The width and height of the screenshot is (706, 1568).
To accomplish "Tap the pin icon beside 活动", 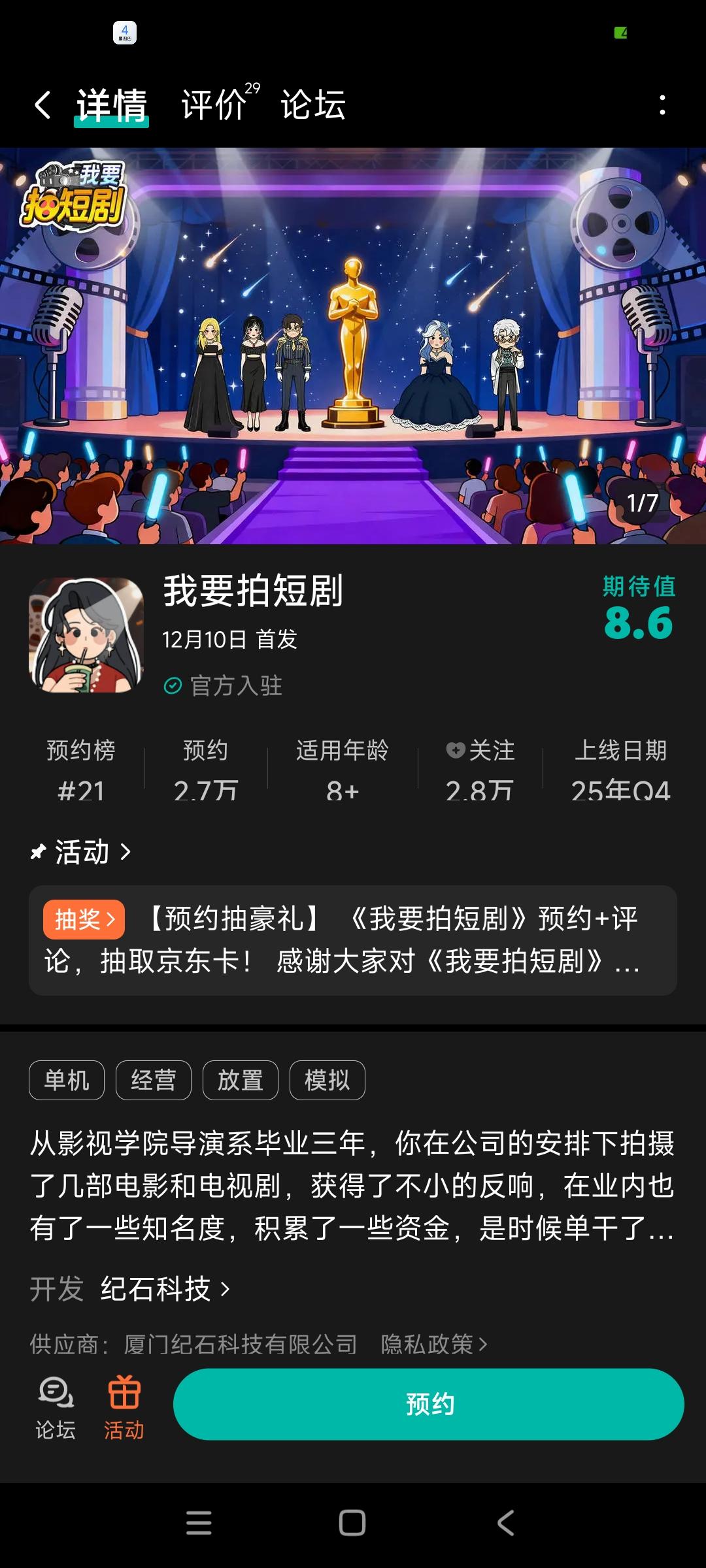I will (x=39, y=851).
